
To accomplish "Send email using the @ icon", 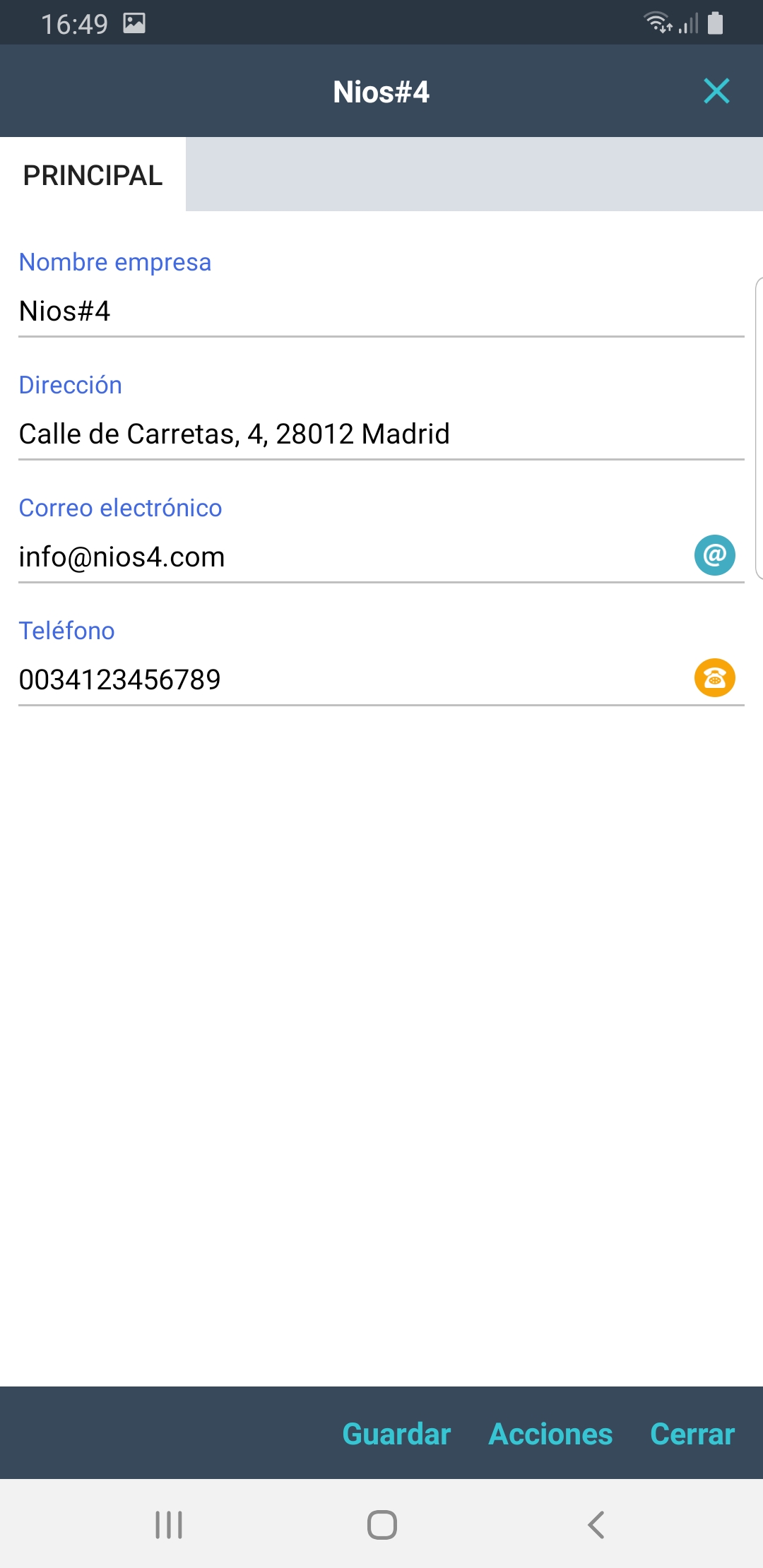I will click(714, 555).
